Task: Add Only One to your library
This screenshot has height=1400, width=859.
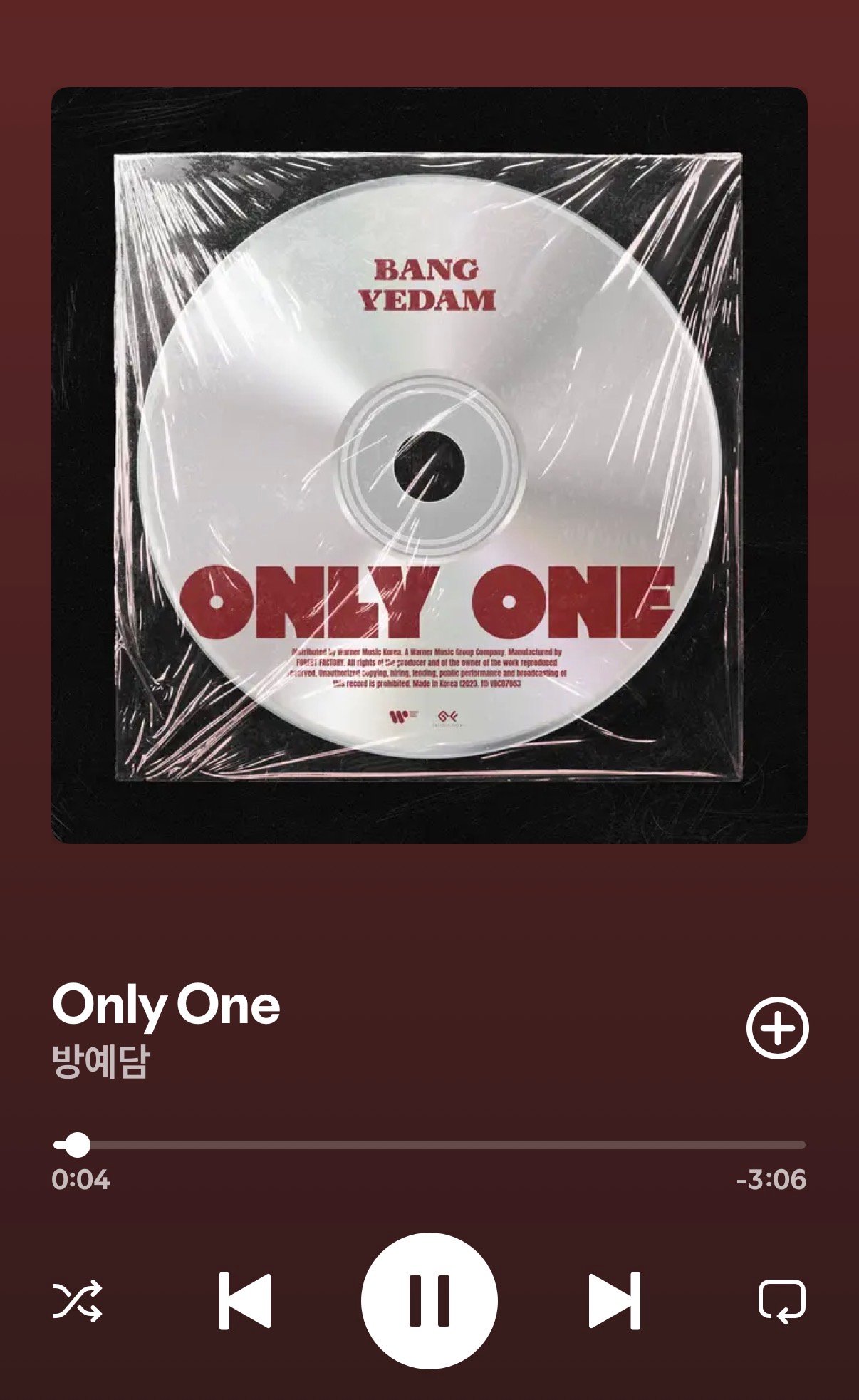Action: (777, 1028)
